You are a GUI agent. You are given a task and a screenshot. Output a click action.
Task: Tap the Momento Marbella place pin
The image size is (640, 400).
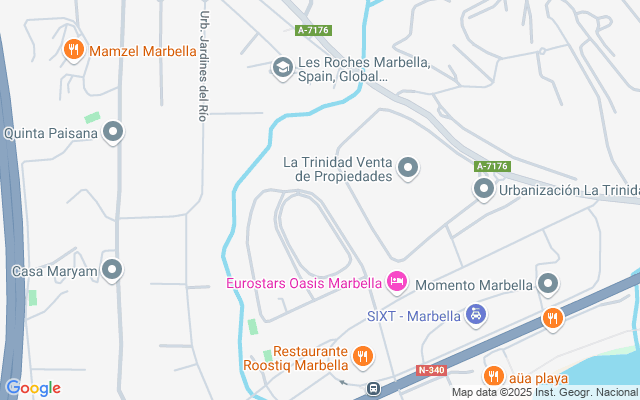click(x=547, y=285)
